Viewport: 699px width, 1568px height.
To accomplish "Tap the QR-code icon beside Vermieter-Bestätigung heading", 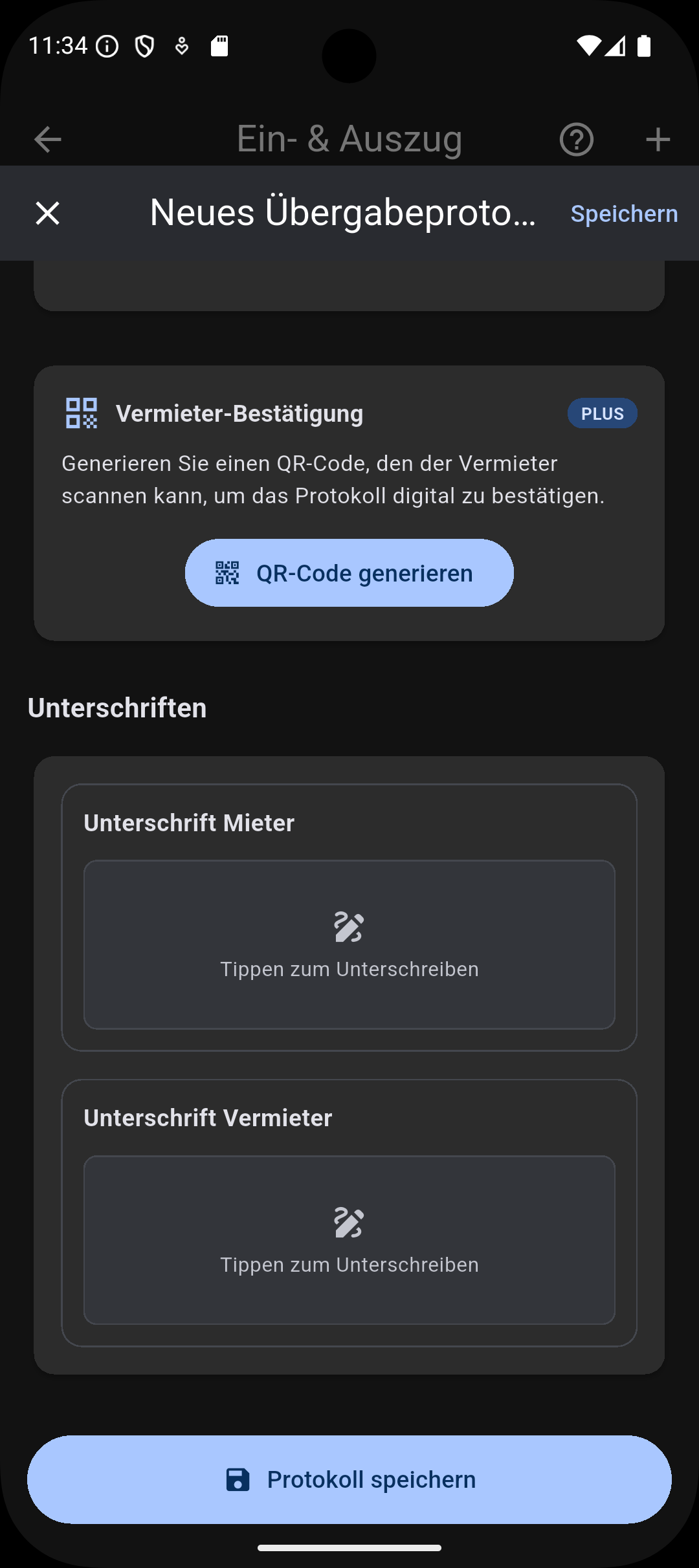I will pos(80,413).
